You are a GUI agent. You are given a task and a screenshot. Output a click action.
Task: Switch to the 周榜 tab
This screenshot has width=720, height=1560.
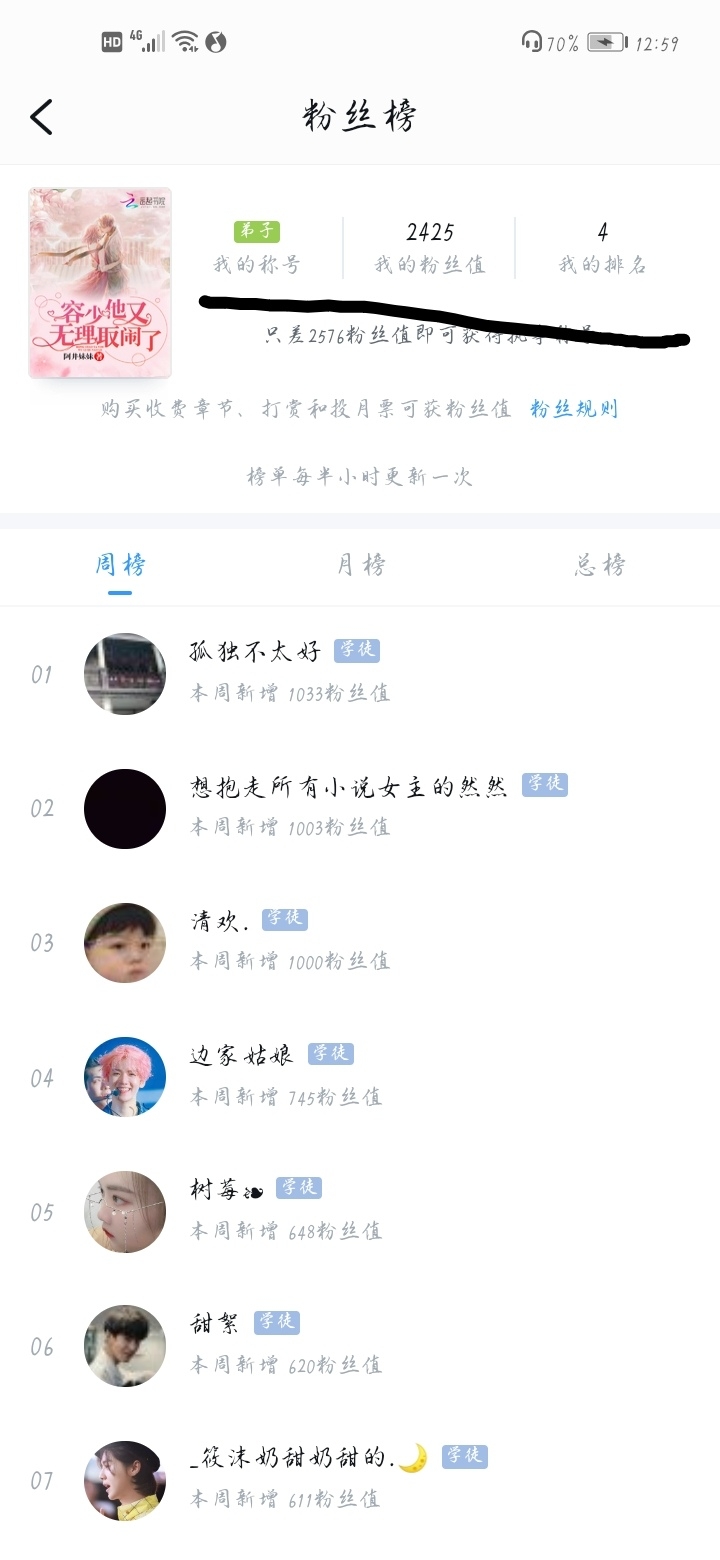120,565
